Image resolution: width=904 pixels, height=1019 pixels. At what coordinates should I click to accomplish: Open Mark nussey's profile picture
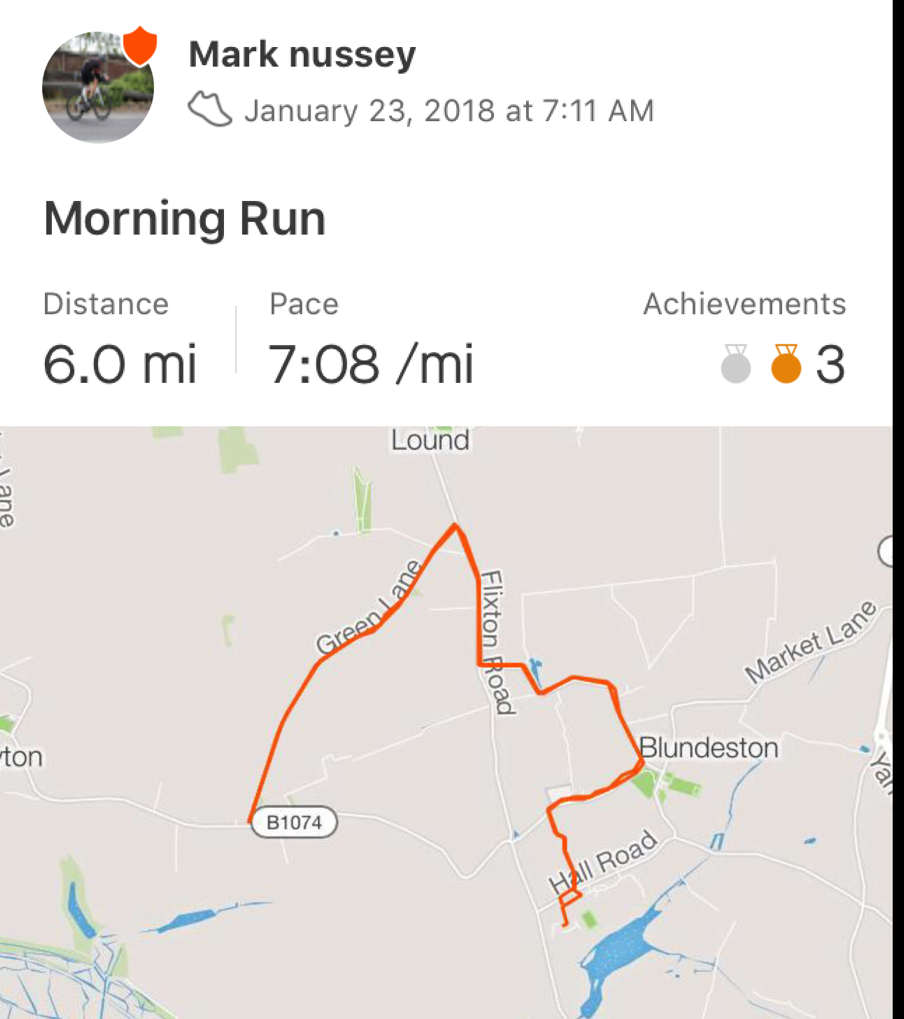[98, 87]
